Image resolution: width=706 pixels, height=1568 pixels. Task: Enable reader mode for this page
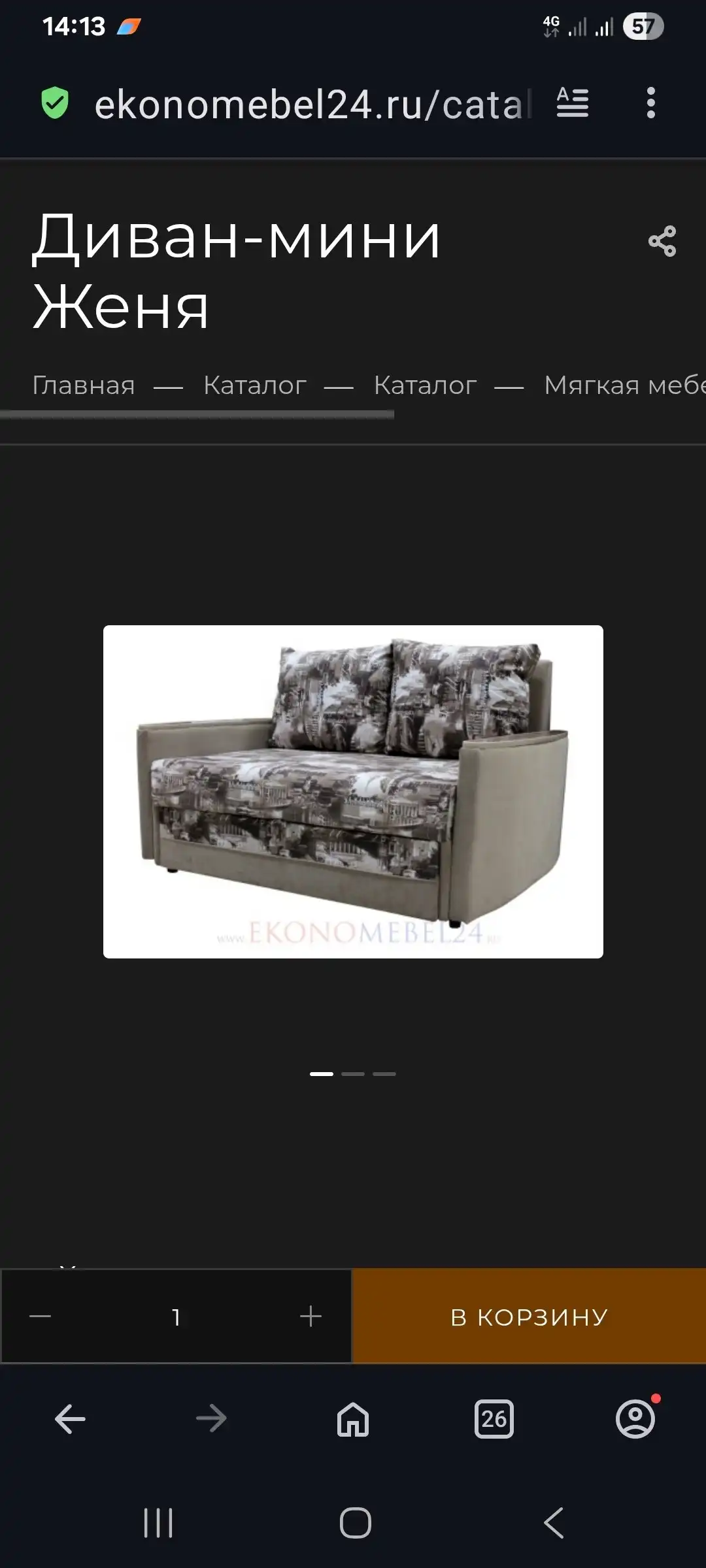click(x=573, y=103)
